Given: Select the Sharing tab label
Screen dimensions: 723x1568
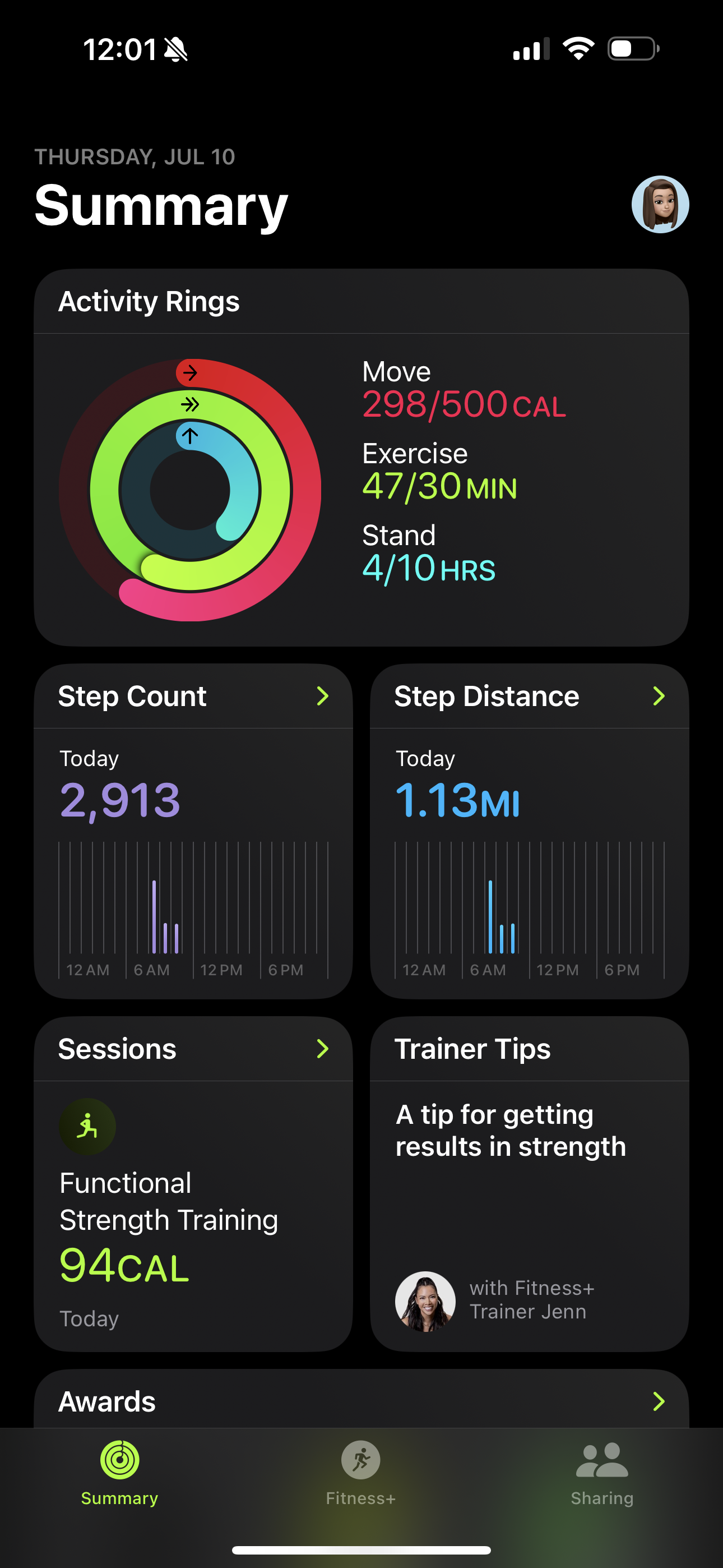Looking at the screenshot, I should (x=601, y=1498).
